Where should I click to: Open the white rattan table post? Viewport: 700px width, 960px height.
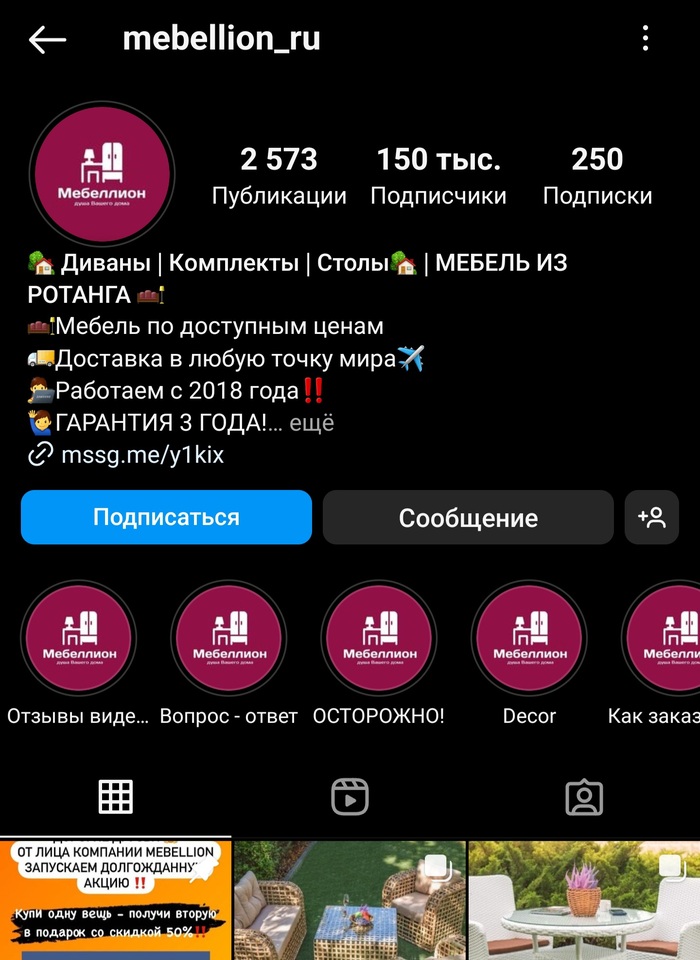pyautogui.click(x=584, y=900)
